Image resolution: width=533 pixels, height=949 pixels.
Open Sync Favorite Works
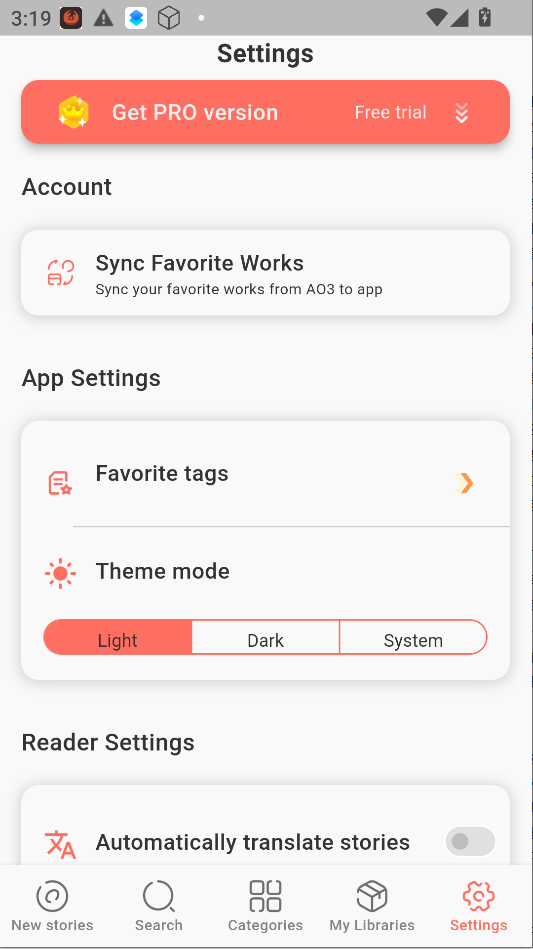266,272
